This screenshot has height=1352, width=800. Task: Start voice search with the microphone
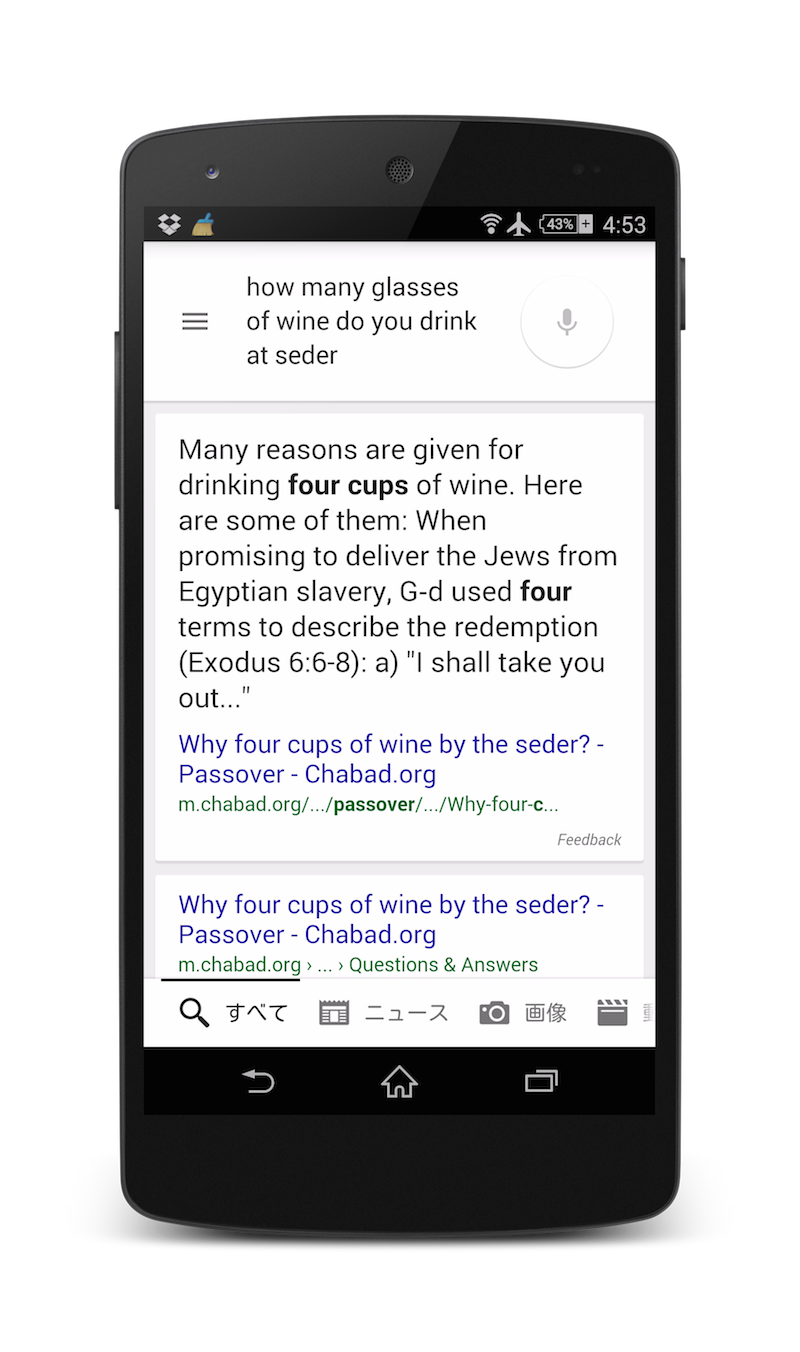pos(567,322)
